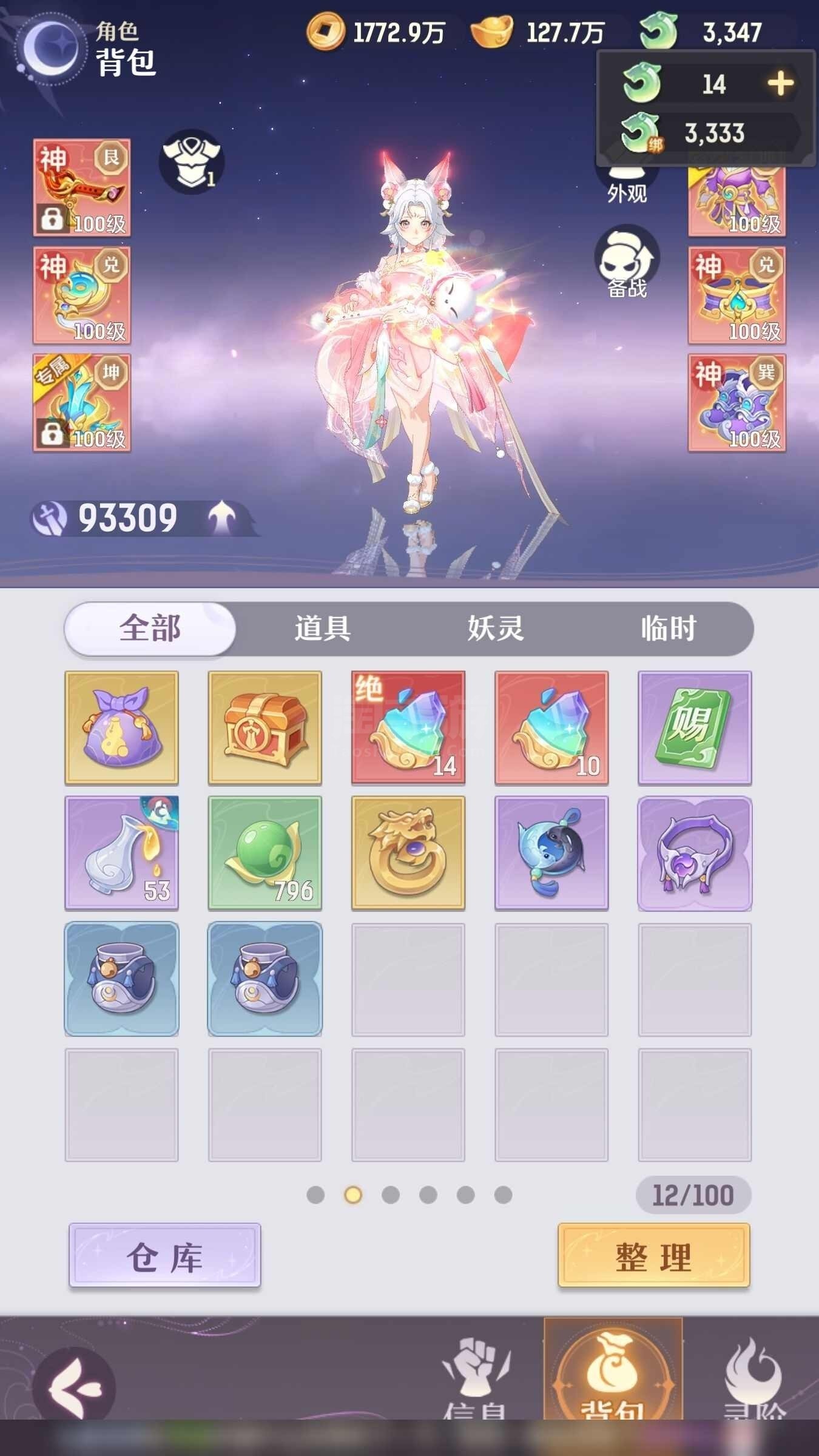View the equipped 艮 weapon slot
This screenshot has width=819, height=1456.
(82, 187)
